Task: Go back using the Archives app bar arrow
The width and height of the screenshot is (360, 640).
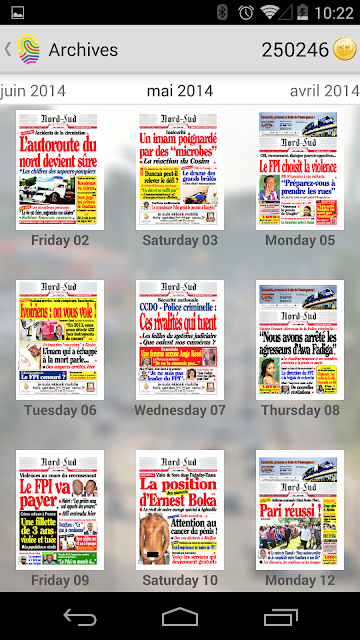Action: tap(7, 49)
